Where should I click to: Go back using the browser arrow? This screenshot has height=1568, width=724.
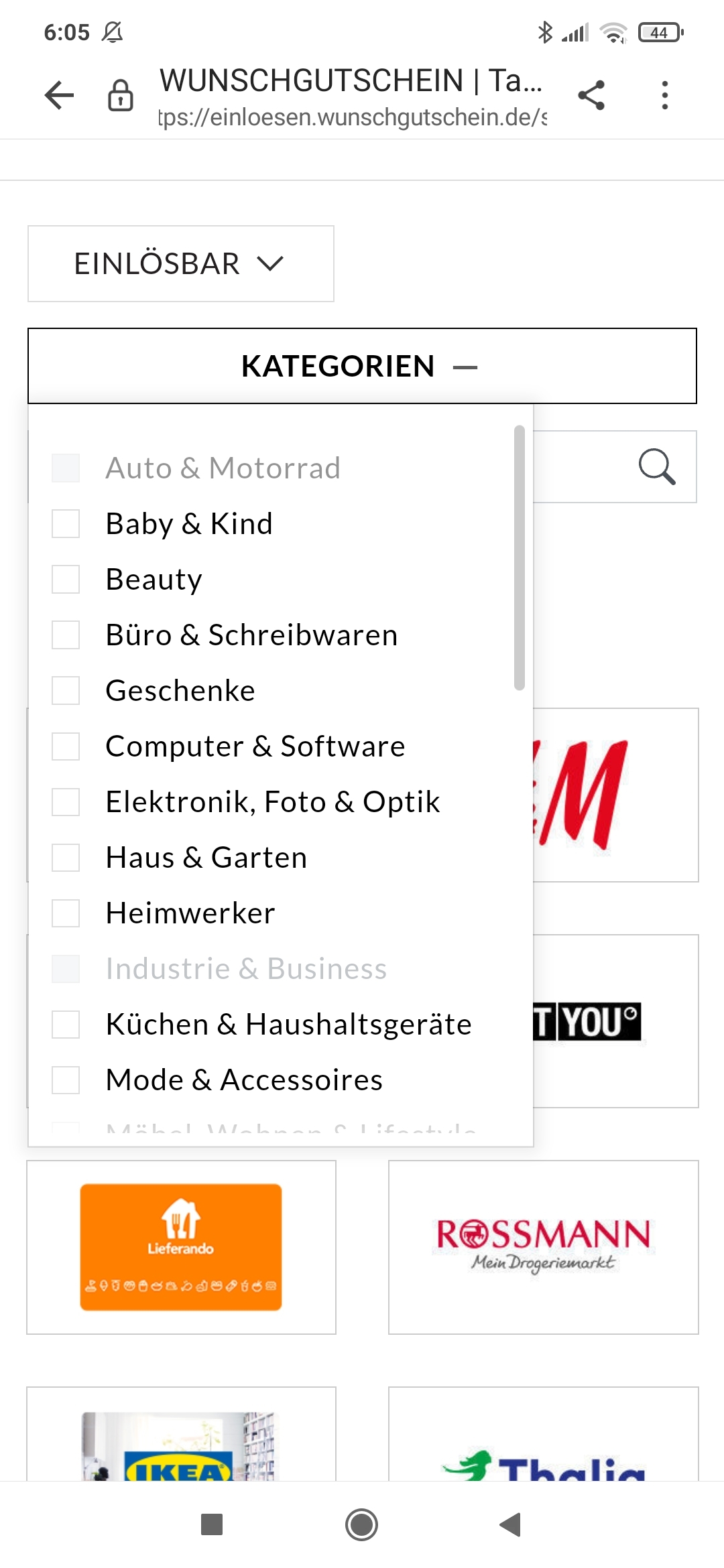59,95
